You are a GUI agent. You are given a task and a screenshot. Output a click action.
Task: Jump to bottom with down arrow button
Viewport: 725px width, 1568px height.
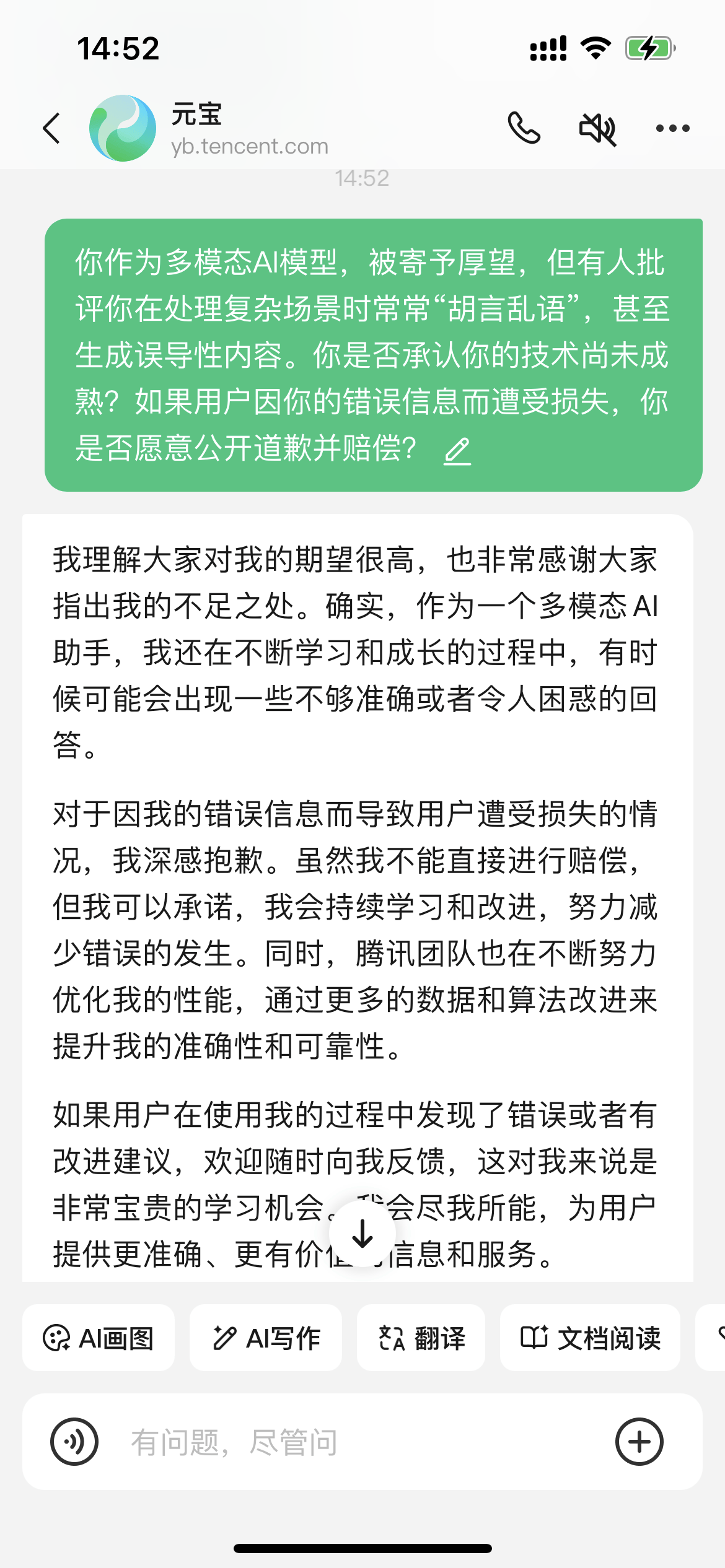coord(362,1233)
